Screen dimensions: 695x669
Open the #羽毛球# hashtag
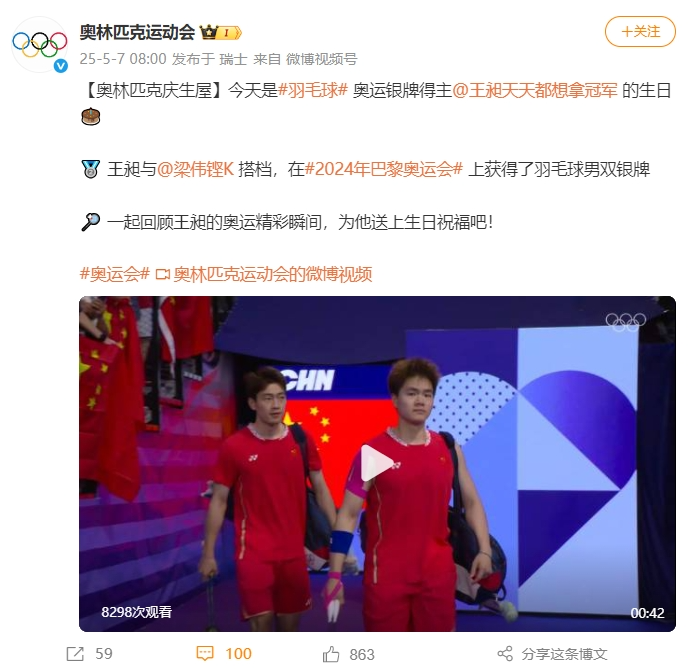point(313,90)
